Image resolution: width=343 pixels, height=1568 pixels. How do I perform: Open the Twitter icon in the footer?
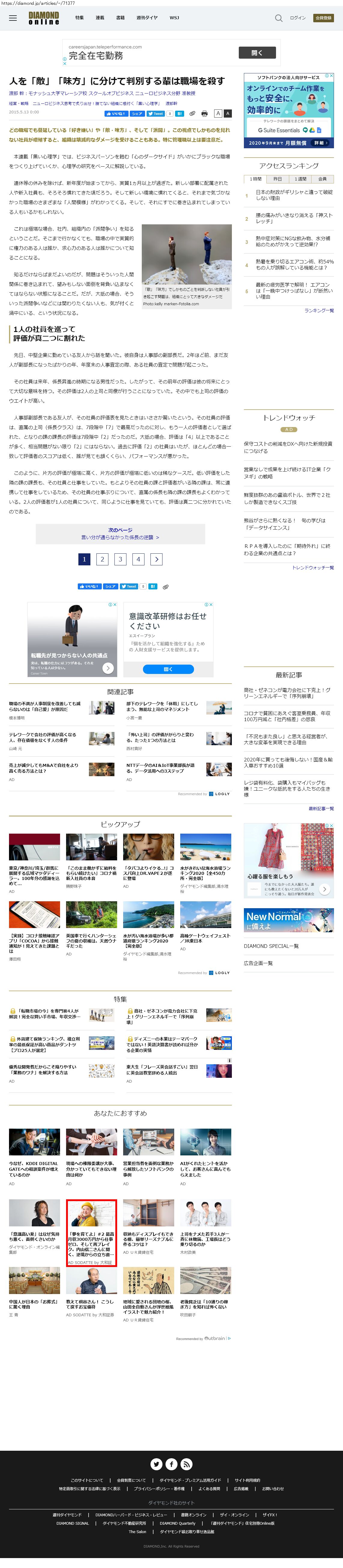156,1465
